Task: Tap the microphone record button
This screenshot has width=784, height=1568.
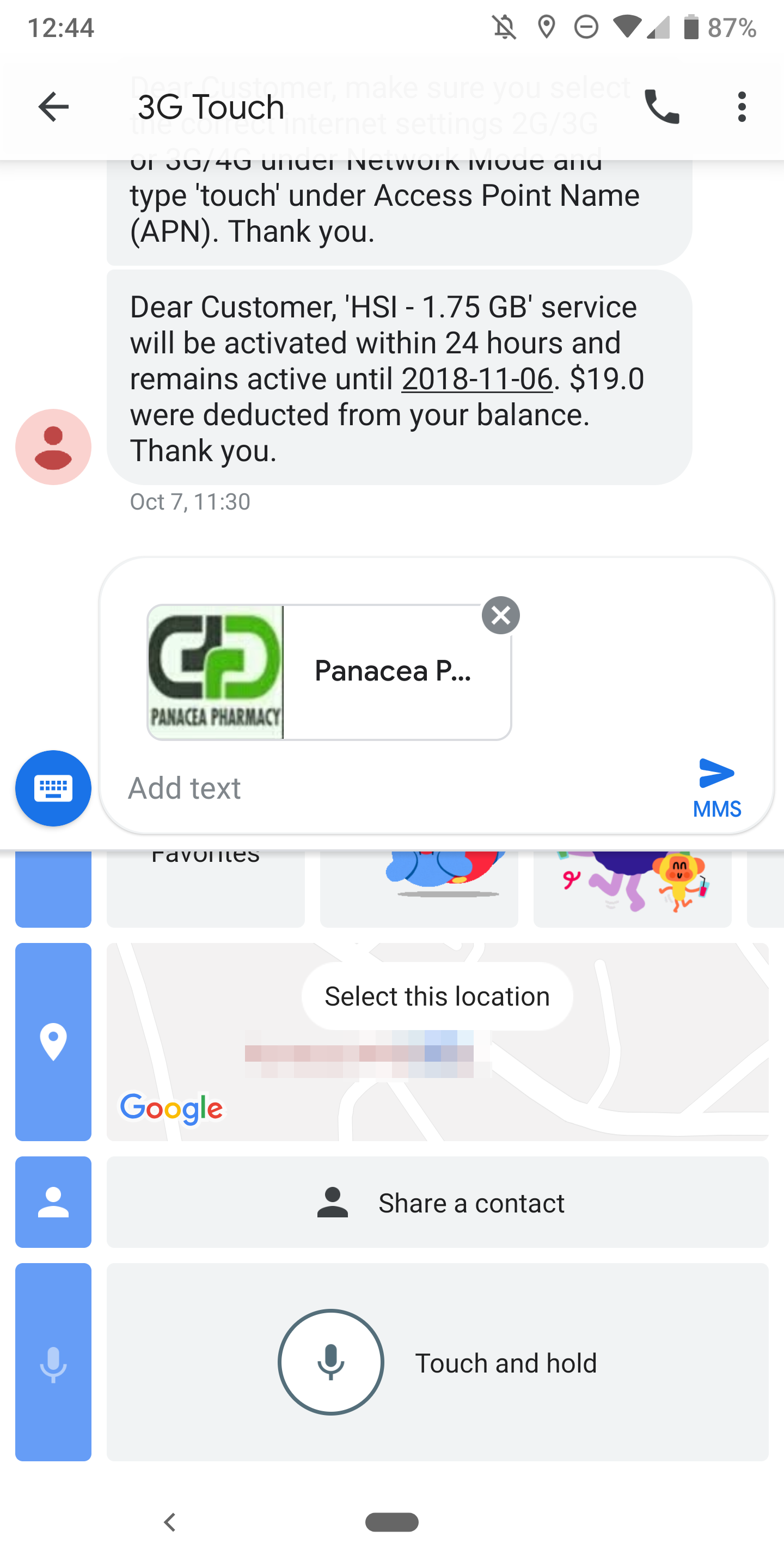Action: [x=330, y=1362]
